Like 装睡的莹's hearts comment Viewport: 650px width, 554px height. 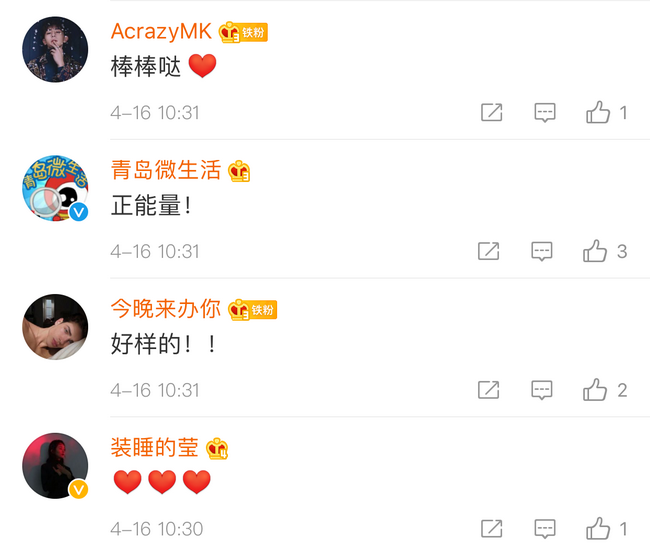[x=598, y=528]
